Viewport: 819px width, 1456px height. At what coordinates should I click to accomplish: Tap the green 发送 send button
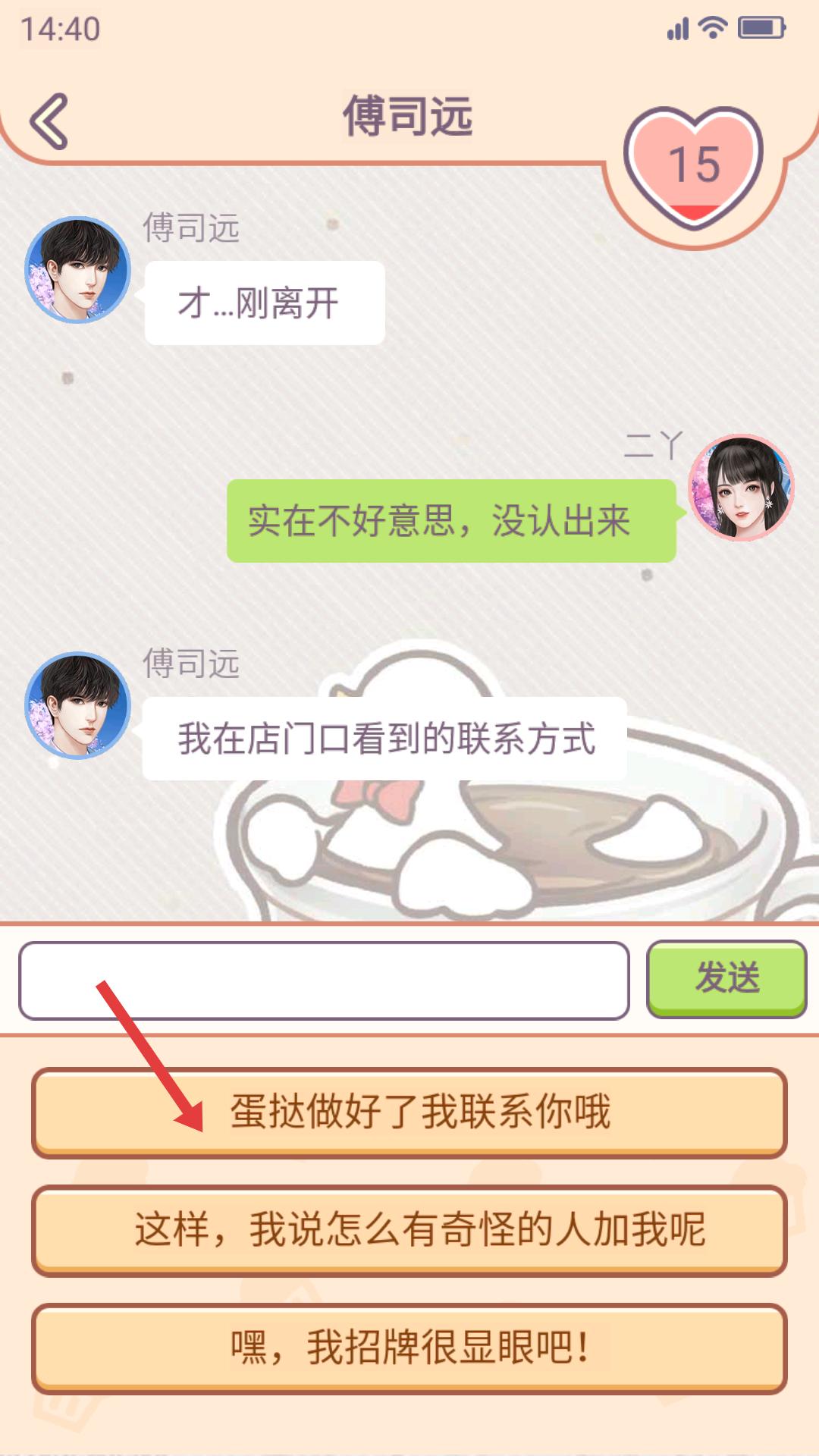coord(726,978)
